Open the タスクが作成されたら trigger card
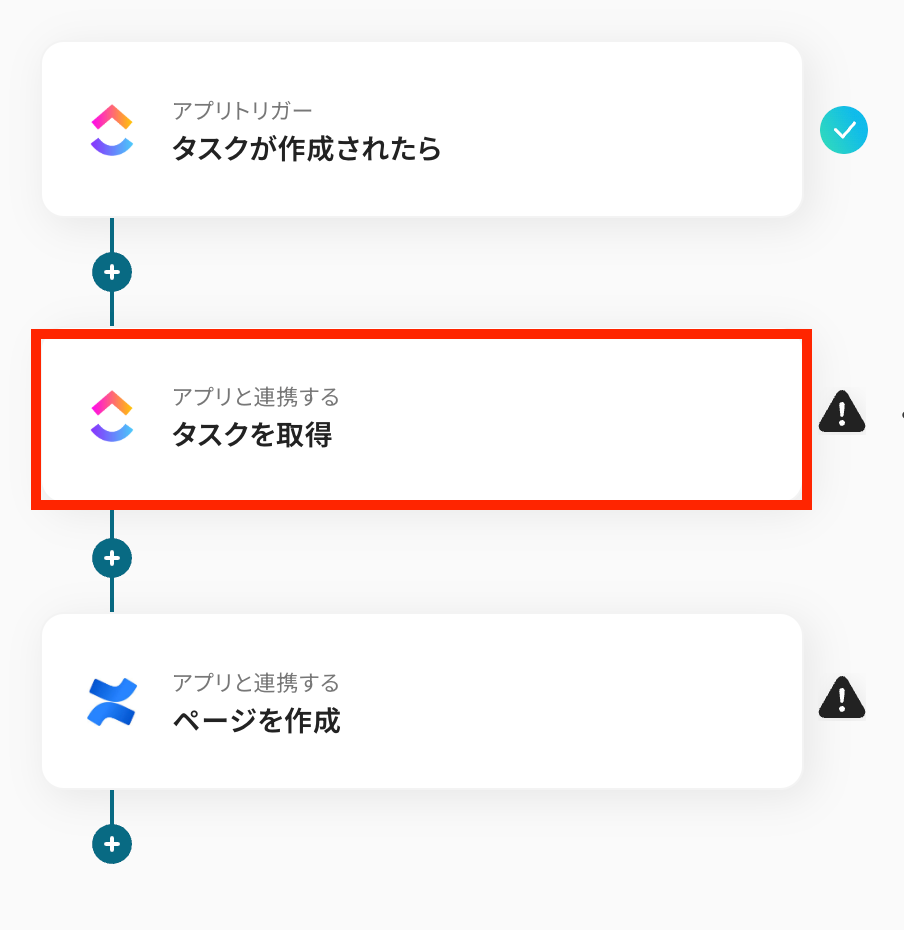This screenshot has width=904, height=930. tap(421, 130)
